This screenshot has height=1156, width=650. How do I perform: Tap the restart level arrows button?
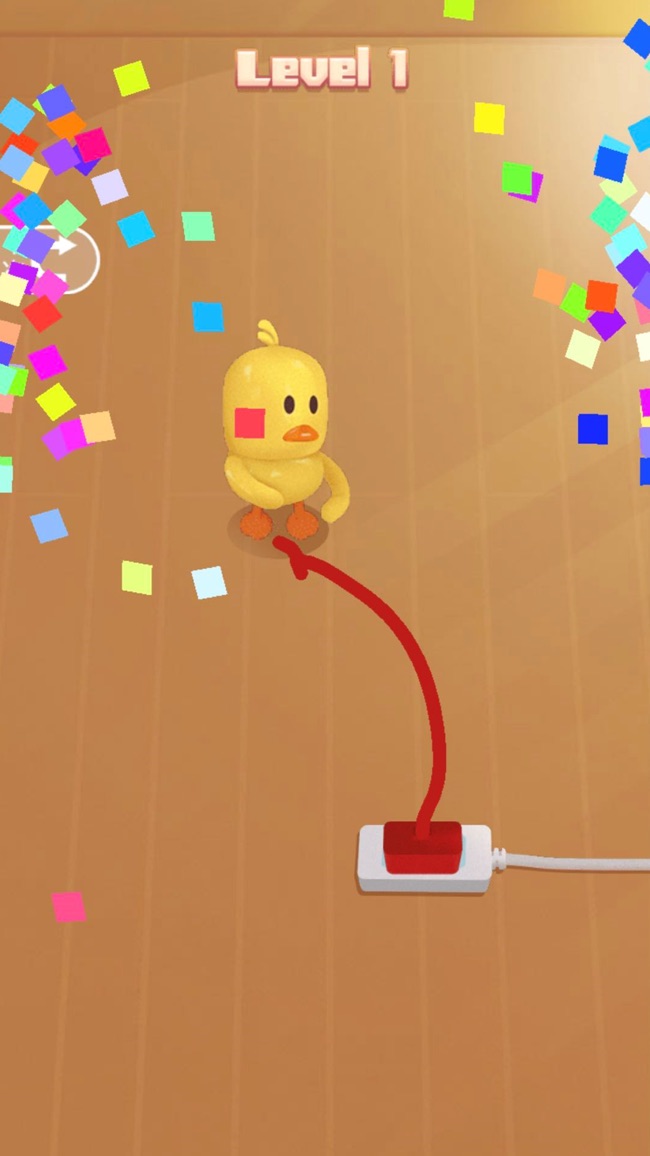point(62,260)
